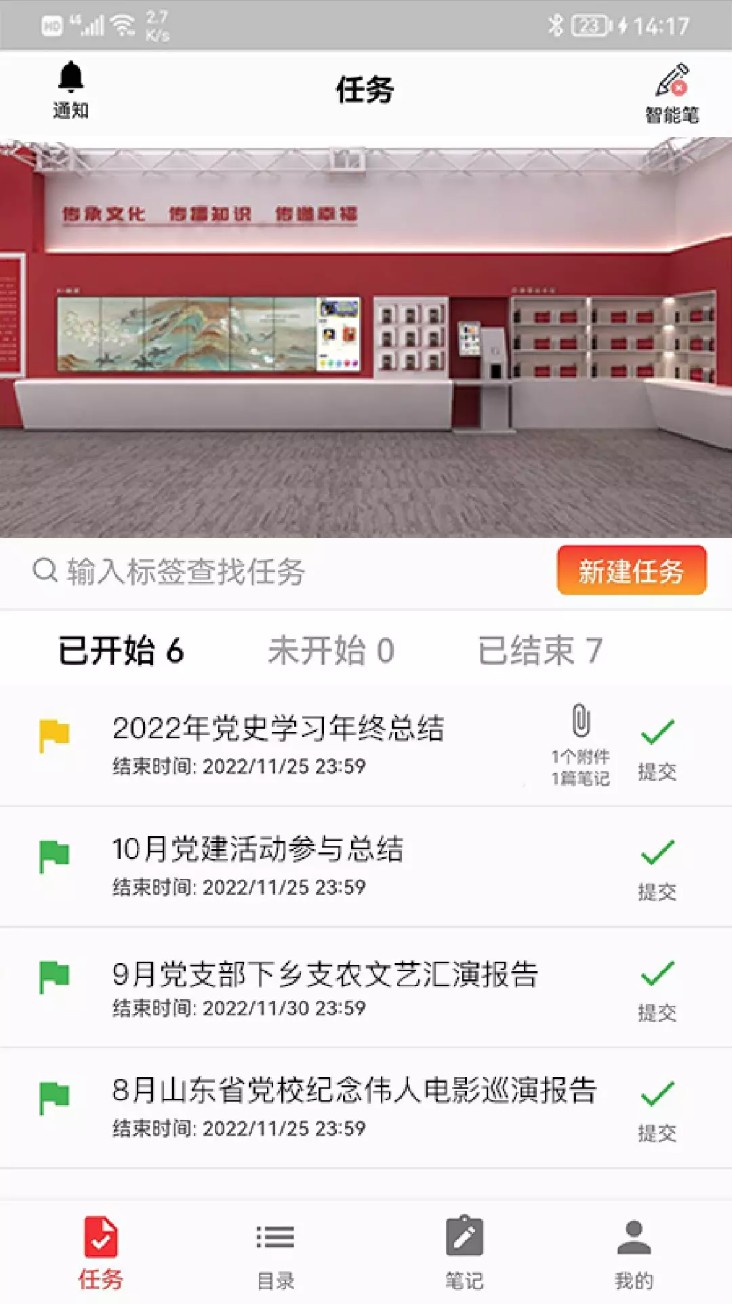Open the 通知 notifications bell
Image resolution: width=732 pixels, height=1304 pixels.
pos(70,89)
